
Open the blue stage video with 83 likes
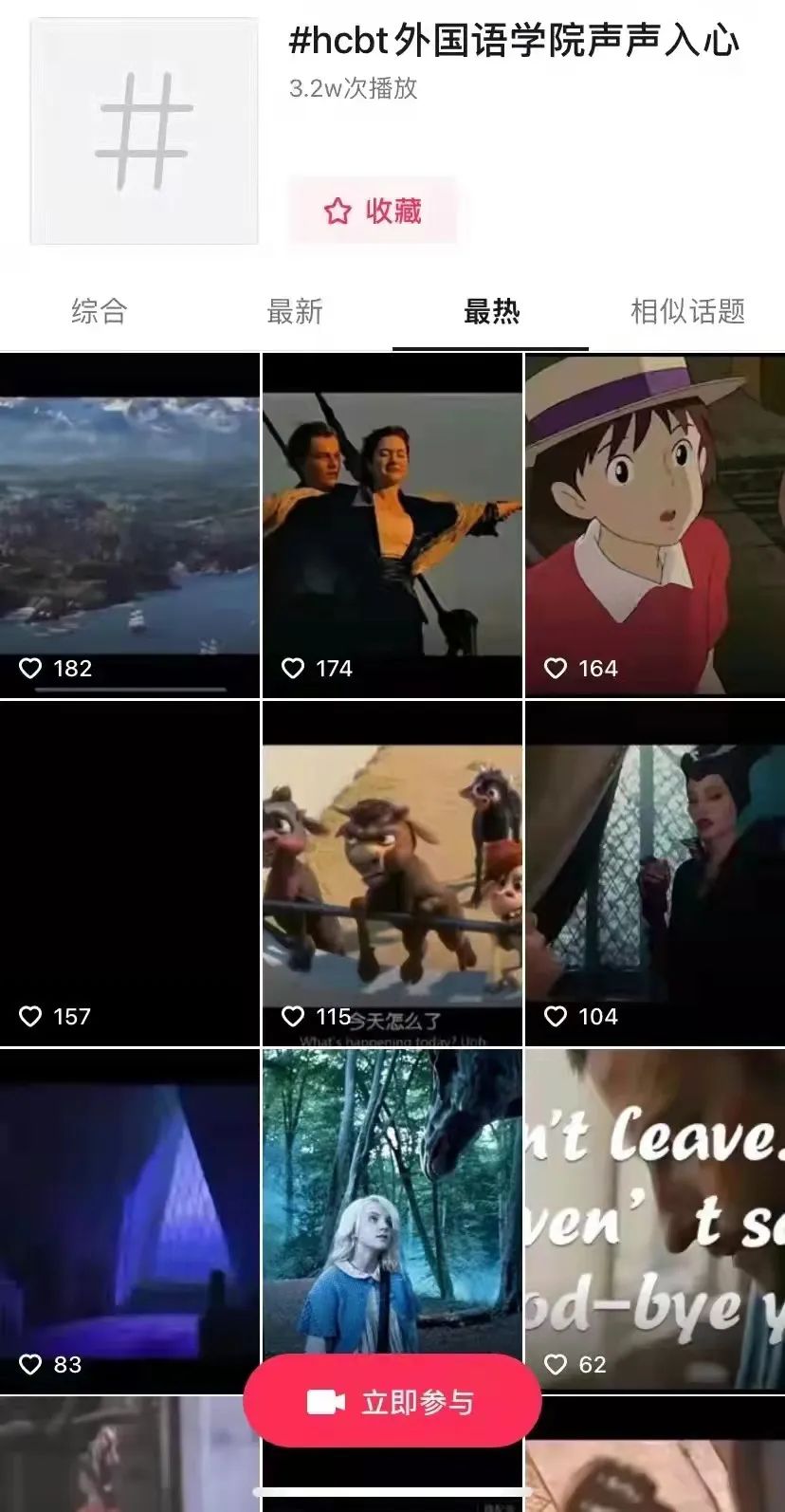130,1221
